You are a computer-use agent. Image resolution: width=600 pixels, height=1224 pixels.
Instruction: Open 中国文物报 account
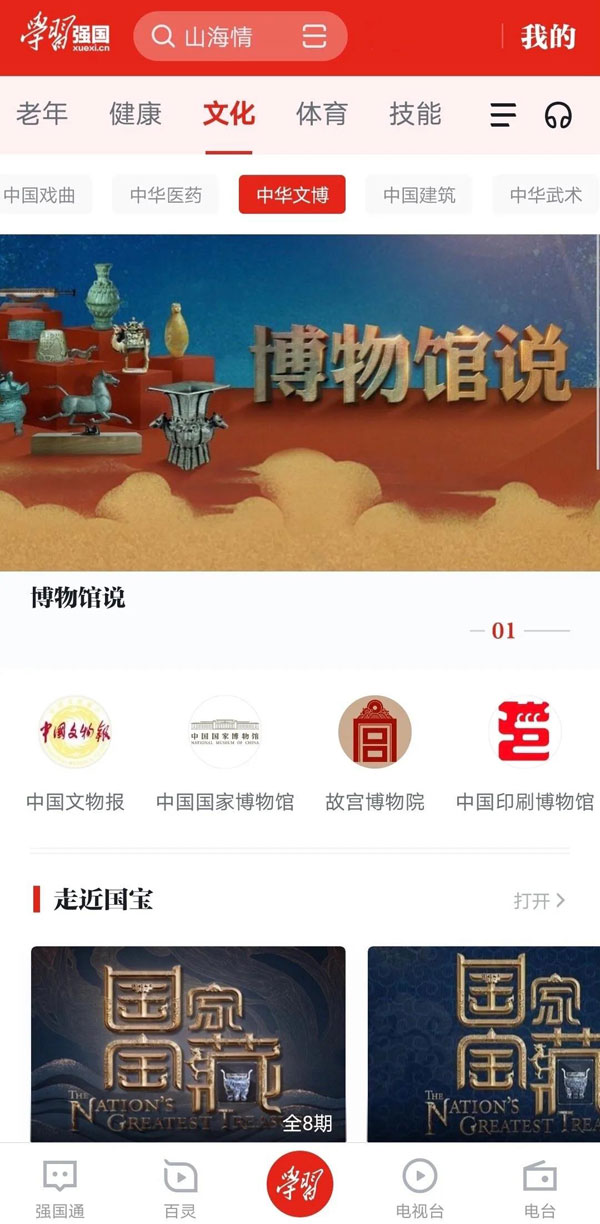[75, 732]
